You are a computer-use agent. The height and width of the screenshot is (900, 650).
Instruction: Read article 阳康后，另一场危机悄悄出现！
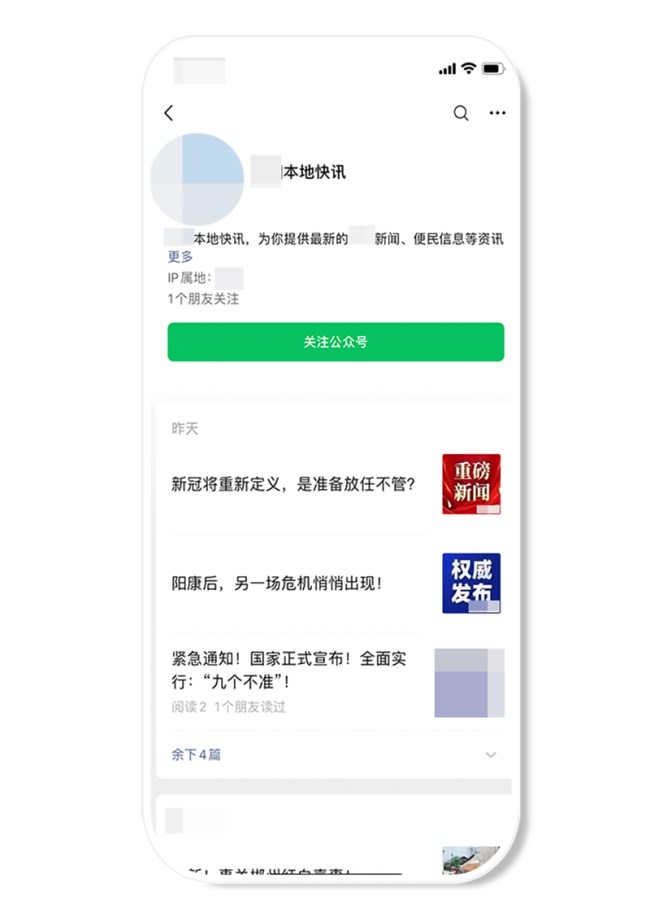tap(277, 583)
